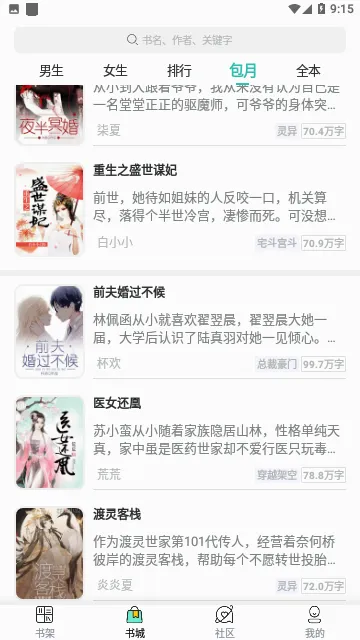
Task: Select the 书城 bottom tab
Action: 135,622
